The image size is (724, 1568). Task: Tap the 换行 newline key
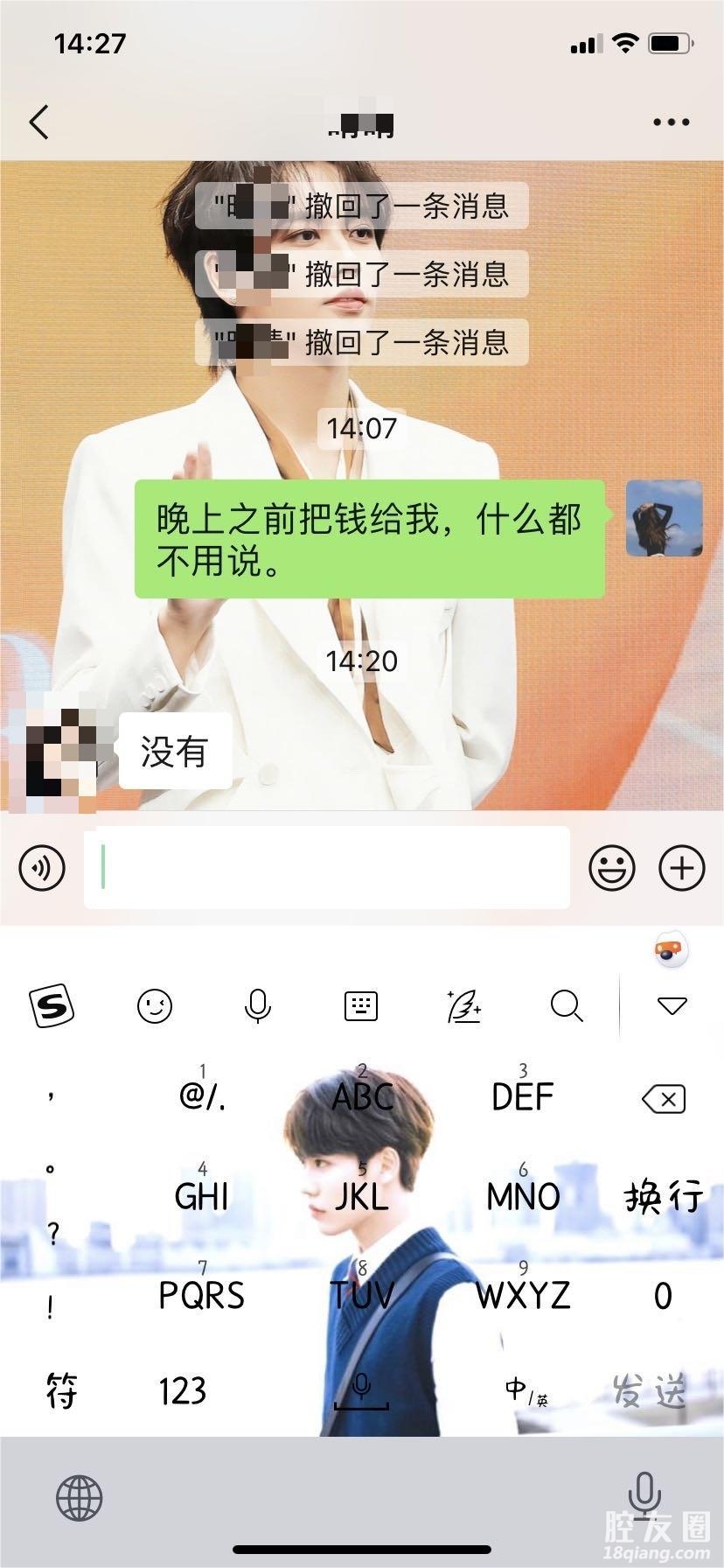pos(663,1196)
